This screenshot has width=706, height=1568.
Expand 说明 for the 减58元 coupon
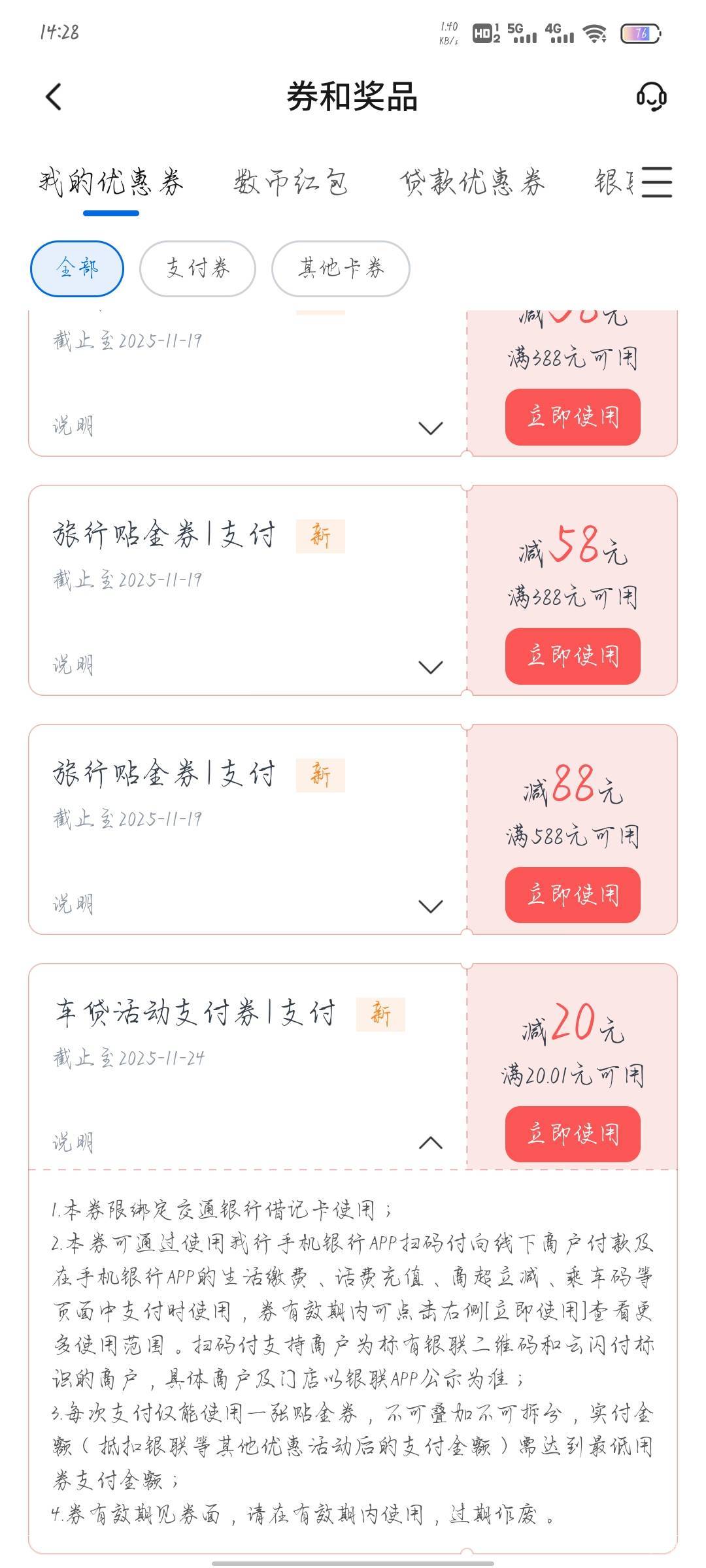coord(430,667)
